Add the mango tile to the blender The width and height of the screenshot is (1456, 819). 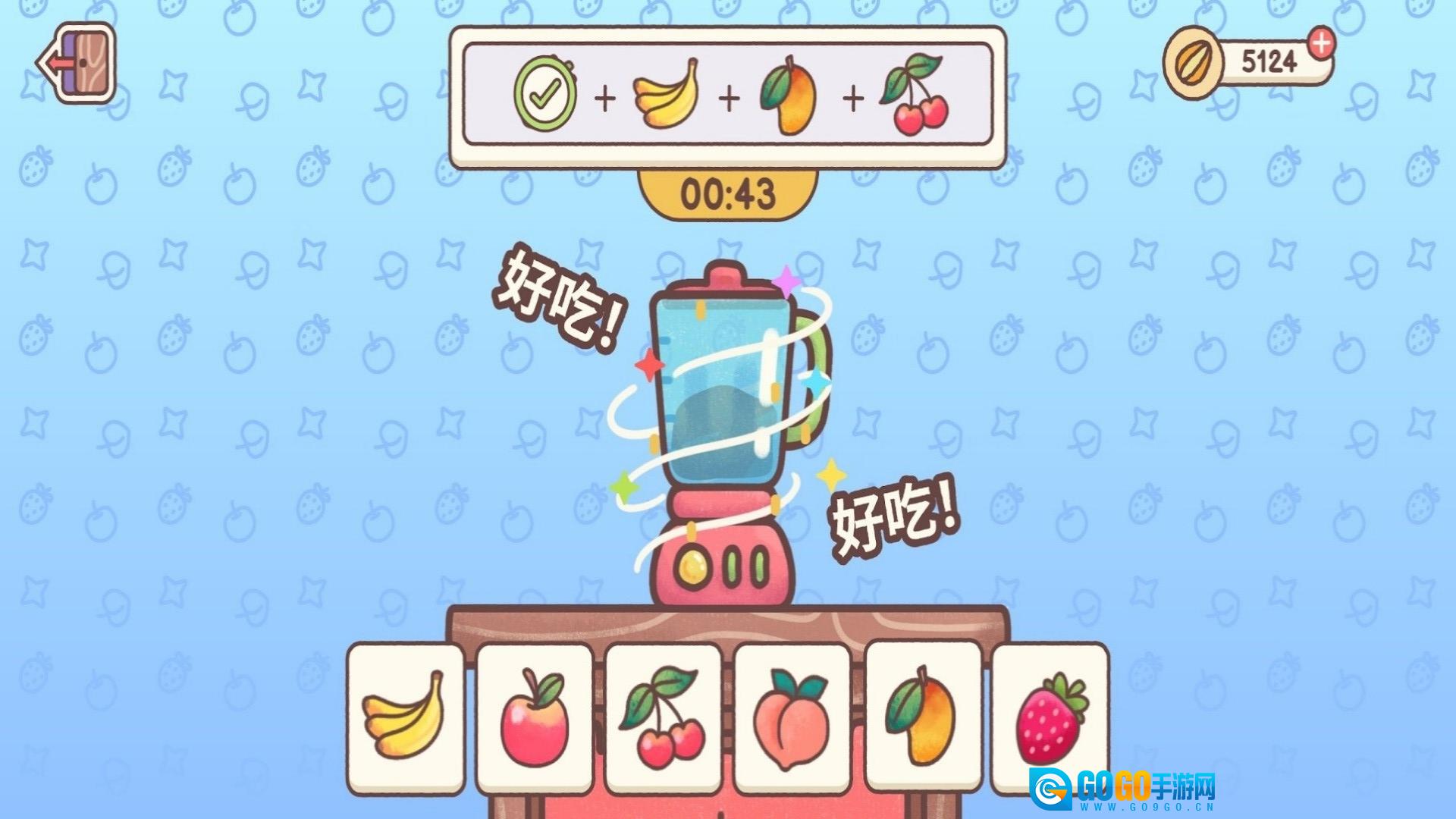tap(921, 717)
